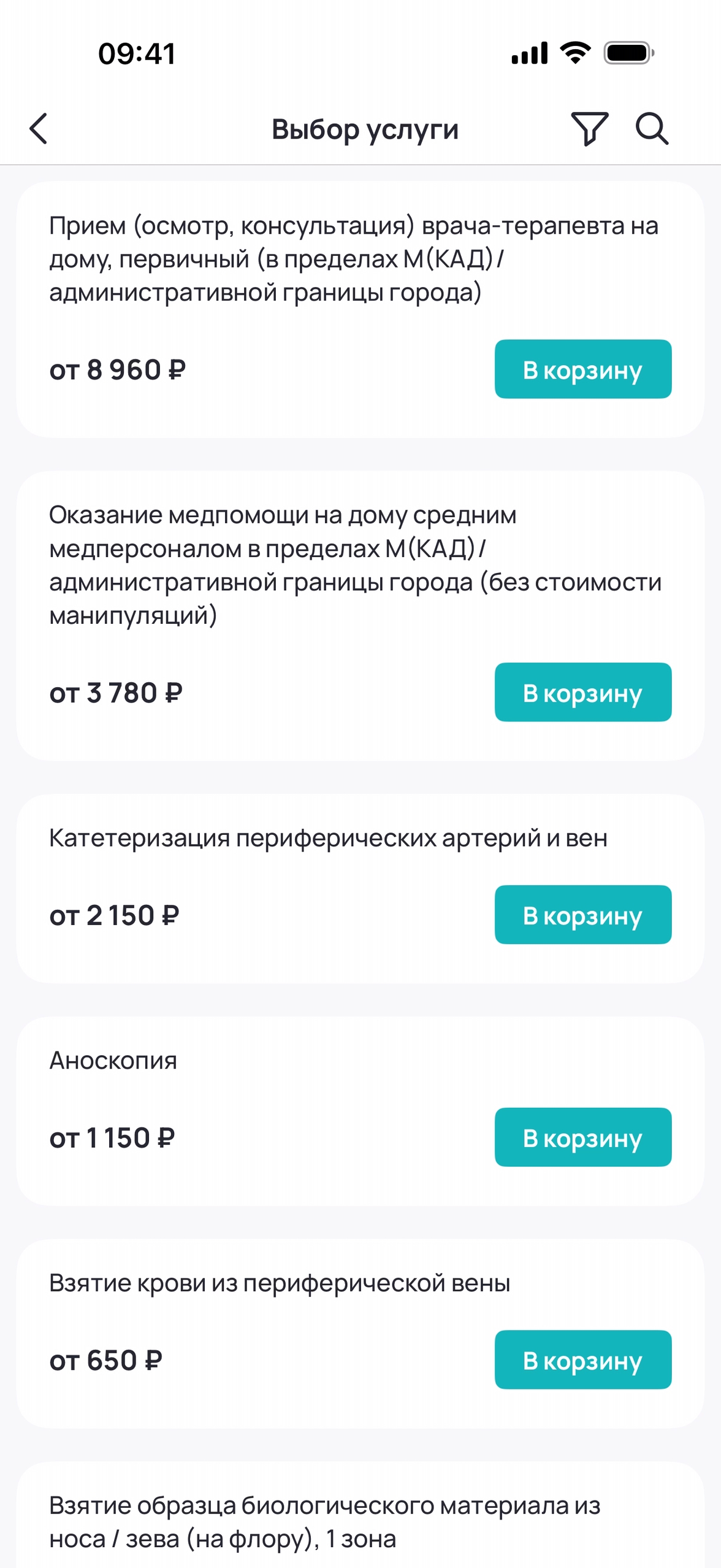Add Взятие крови из вены to cart
Viewport: 721px width, 1568px height.
pos(582,1360)
